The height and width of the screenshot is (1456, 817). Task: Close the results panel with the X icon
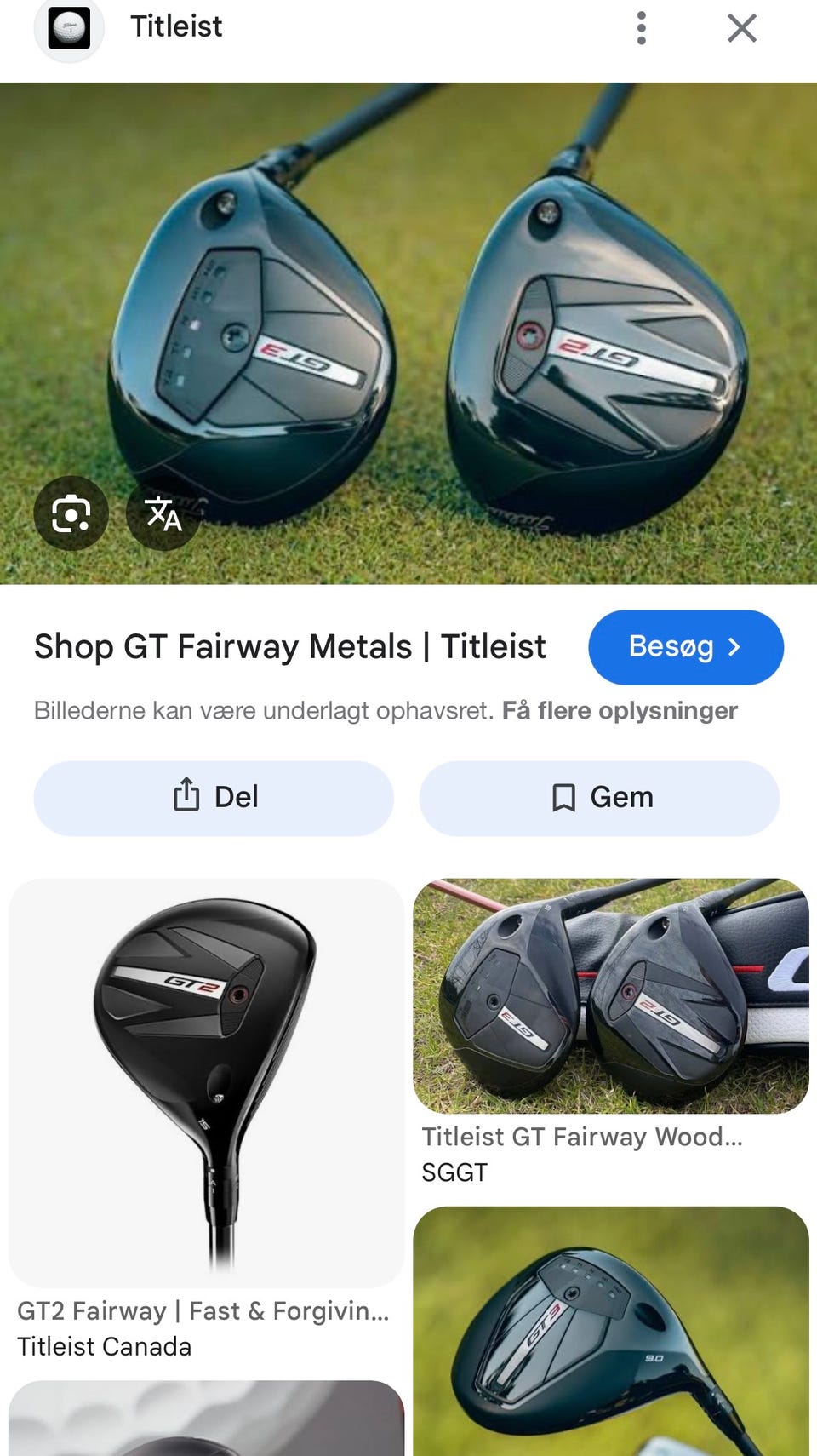click(x=741, y=28)
